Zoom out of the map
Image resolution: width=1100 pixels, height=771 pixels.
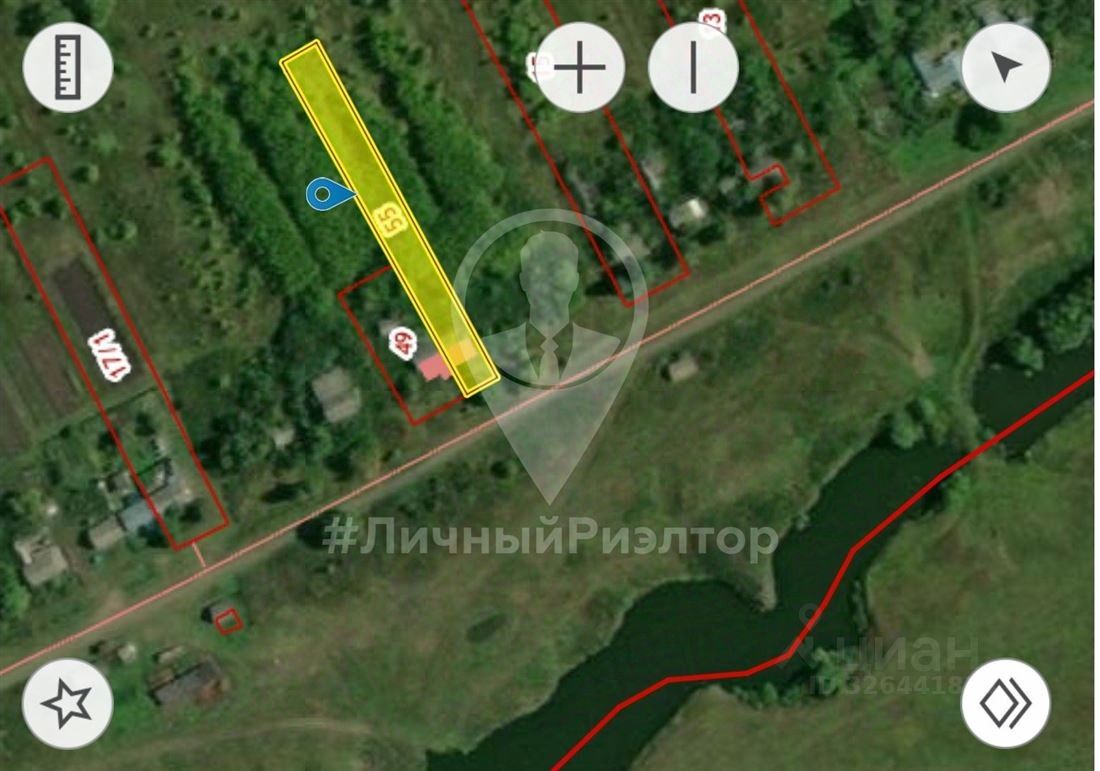693,68
